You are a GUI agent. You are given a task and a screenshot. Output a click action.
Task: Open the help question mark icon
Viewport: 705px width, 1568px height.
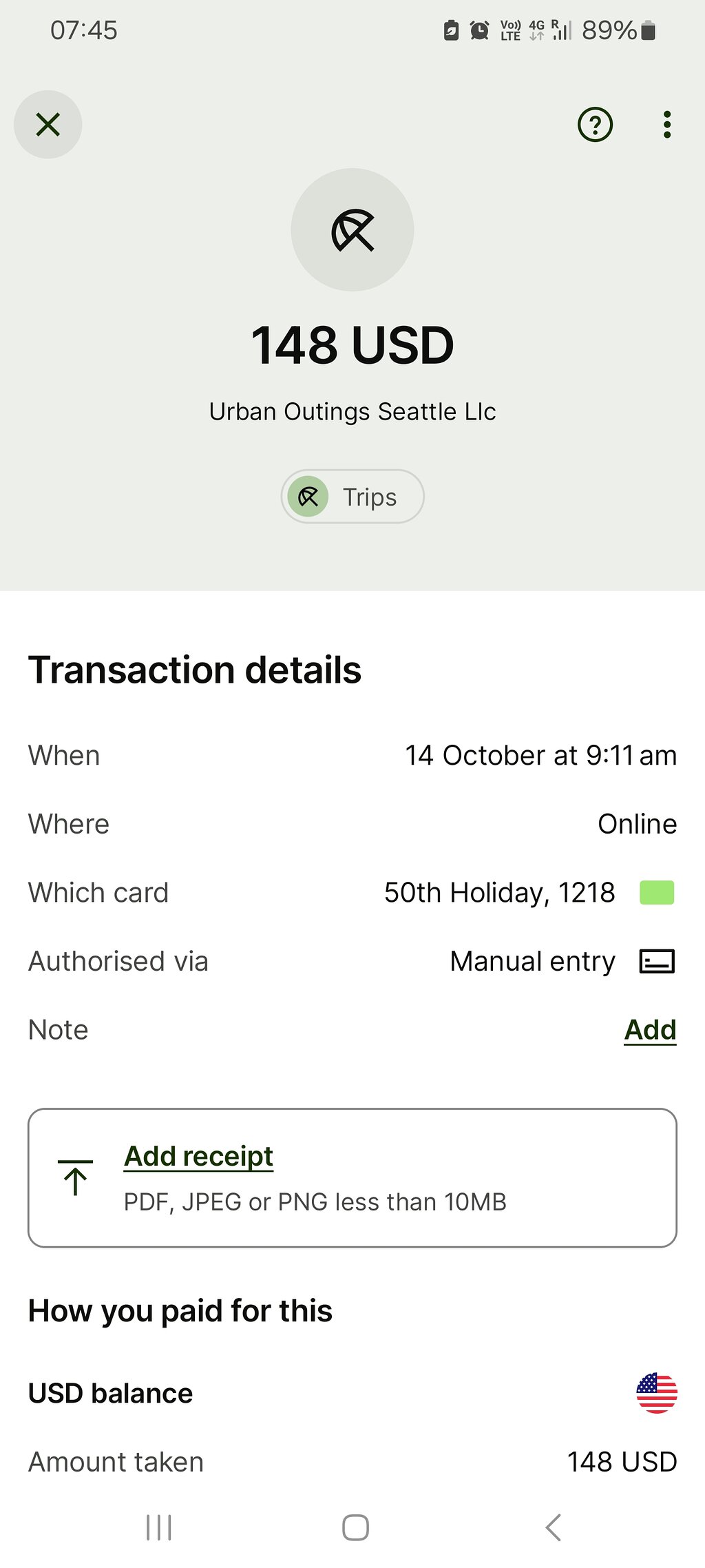click(x=595, y=125)
